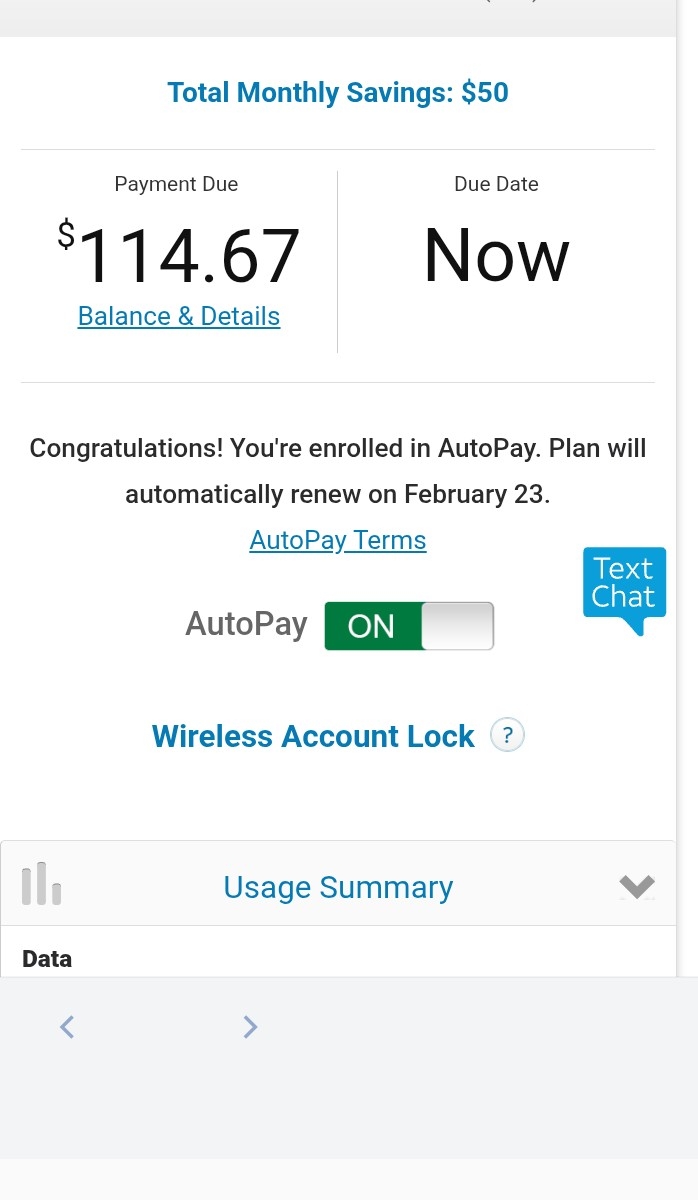Expand the Usage Summary section

[636, 886]
